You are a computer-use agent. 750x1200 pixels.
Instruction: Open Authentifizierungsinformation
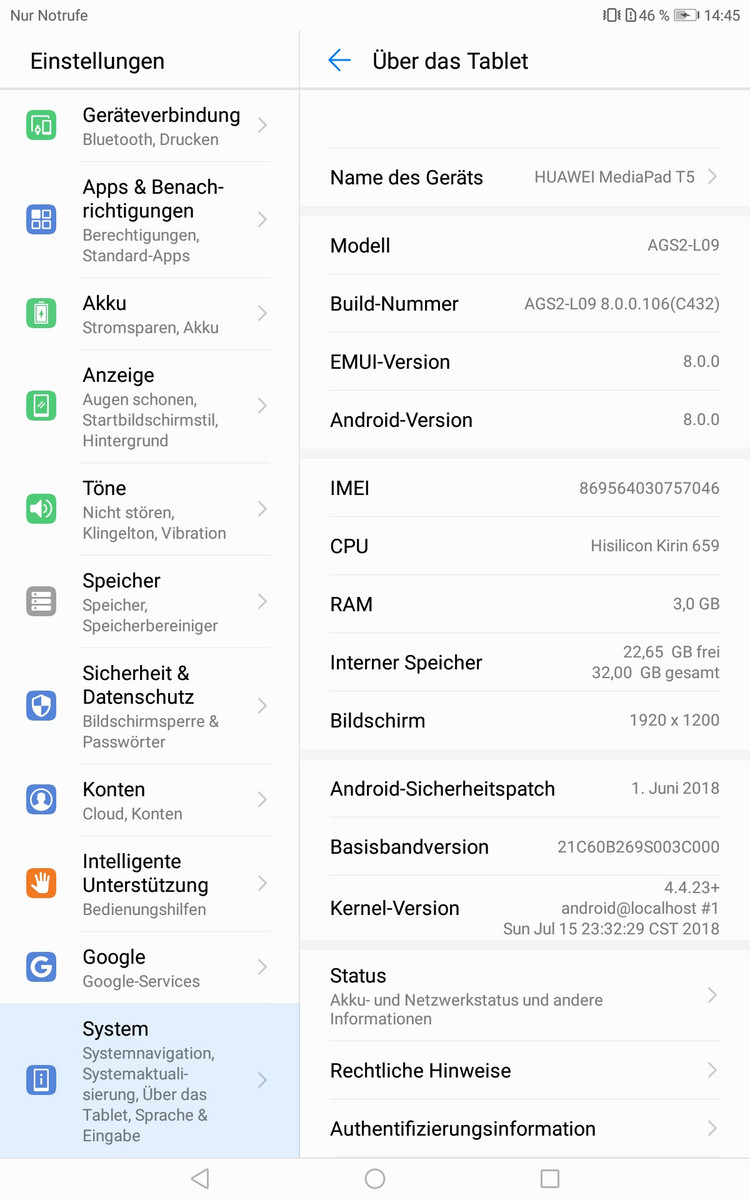click(524, 1128)
